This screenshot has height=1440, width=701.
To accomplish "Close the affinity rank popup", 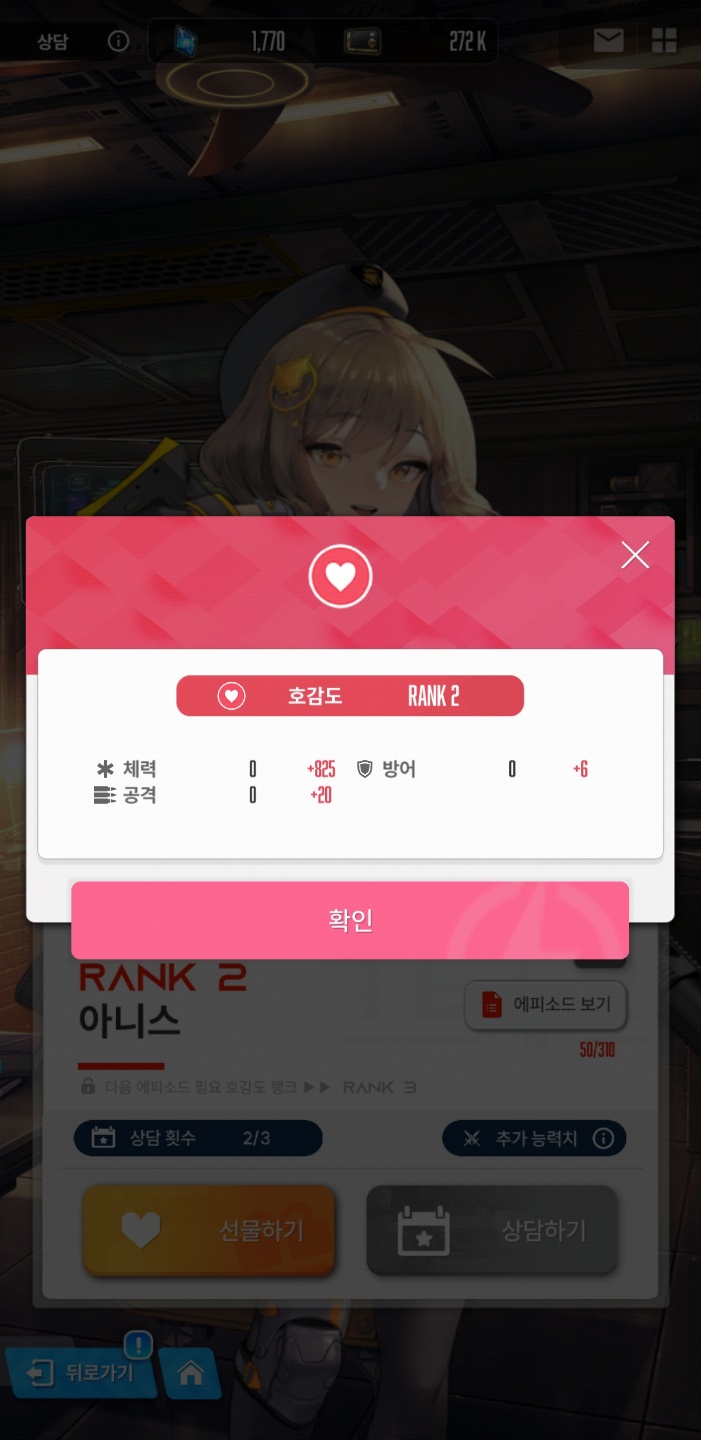I will (x=635, y=555).
